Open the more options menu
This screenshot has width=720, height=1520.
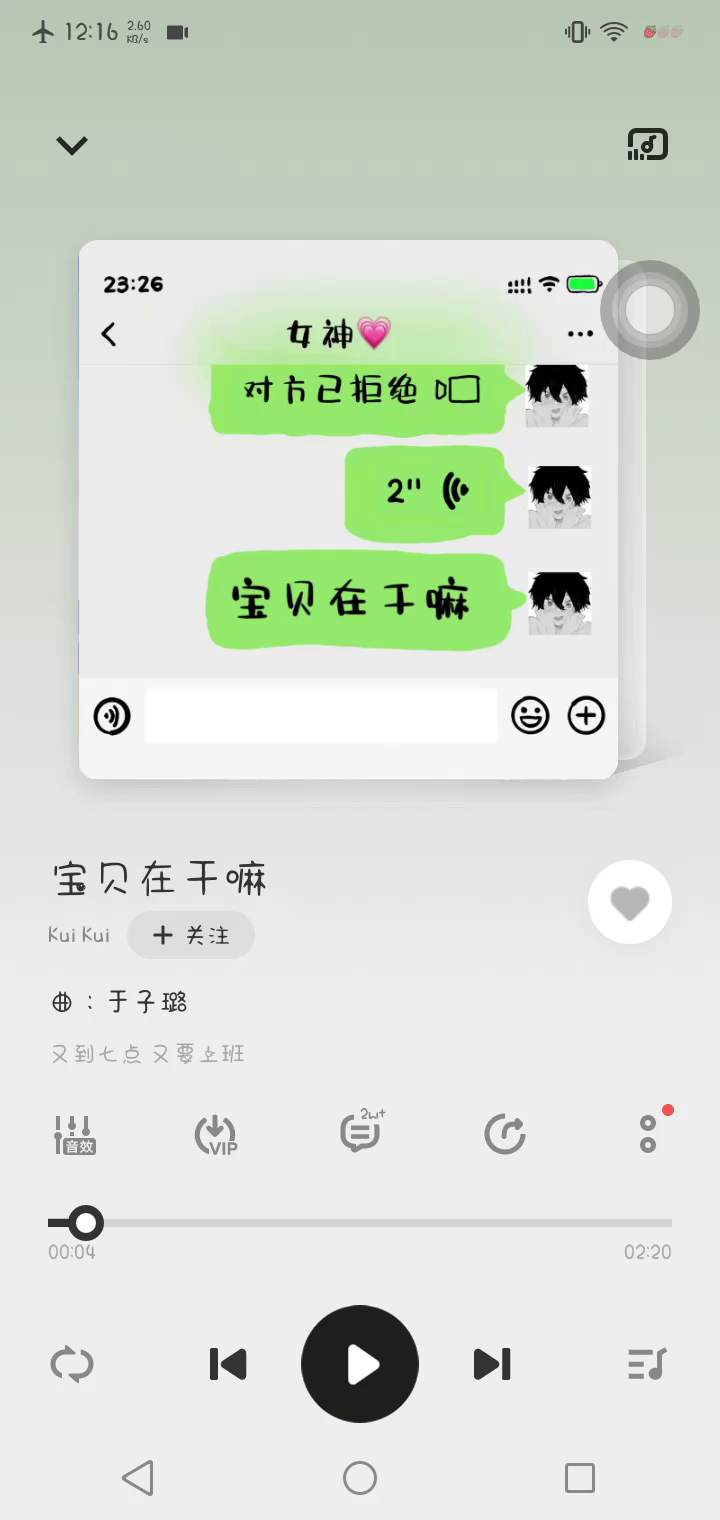click(x=648, y=1134)
